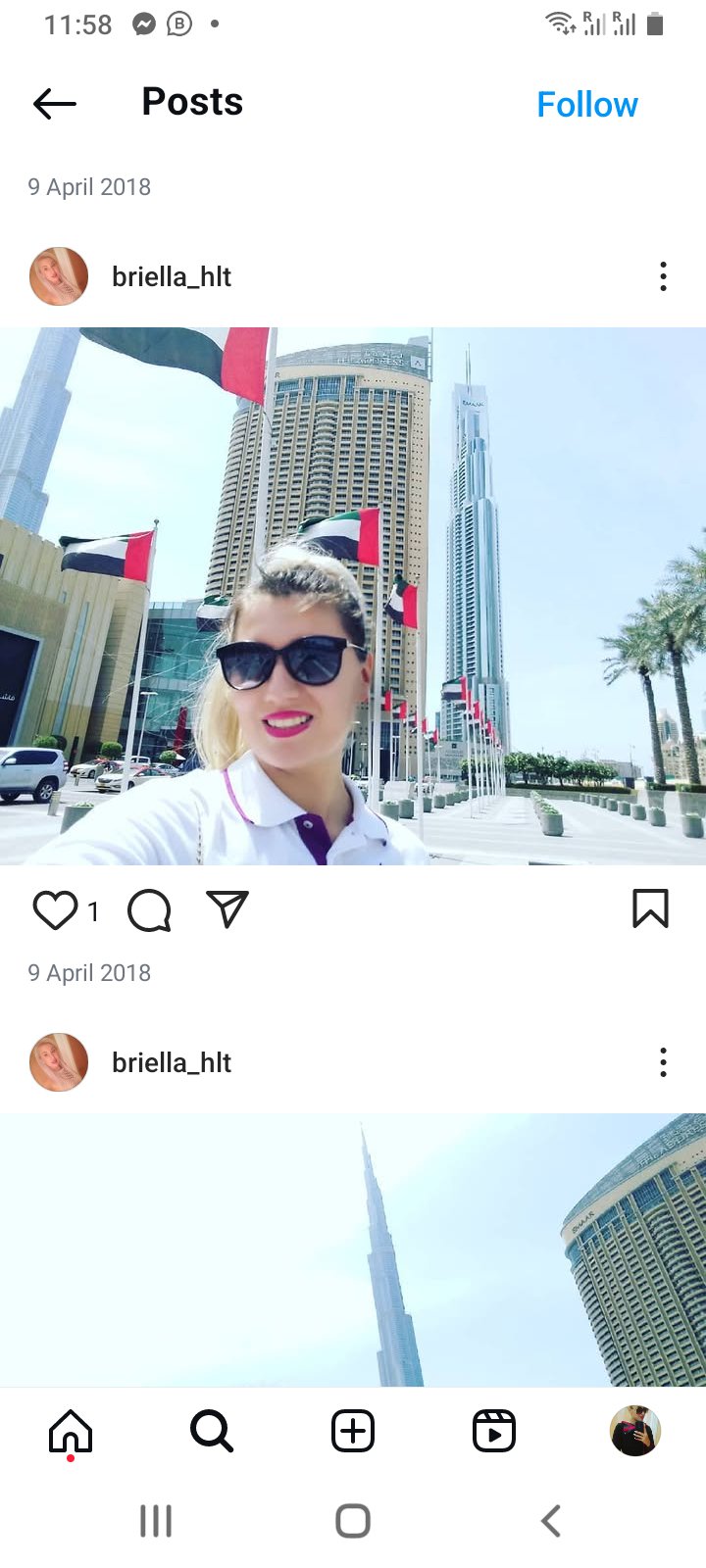Comment on the selfie post

149,910
